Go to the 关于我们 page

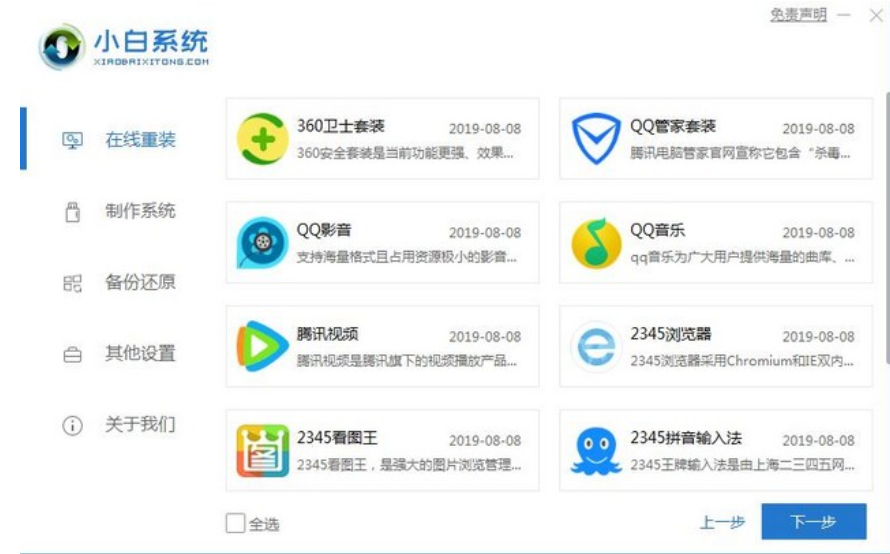[x=139, y=424]
